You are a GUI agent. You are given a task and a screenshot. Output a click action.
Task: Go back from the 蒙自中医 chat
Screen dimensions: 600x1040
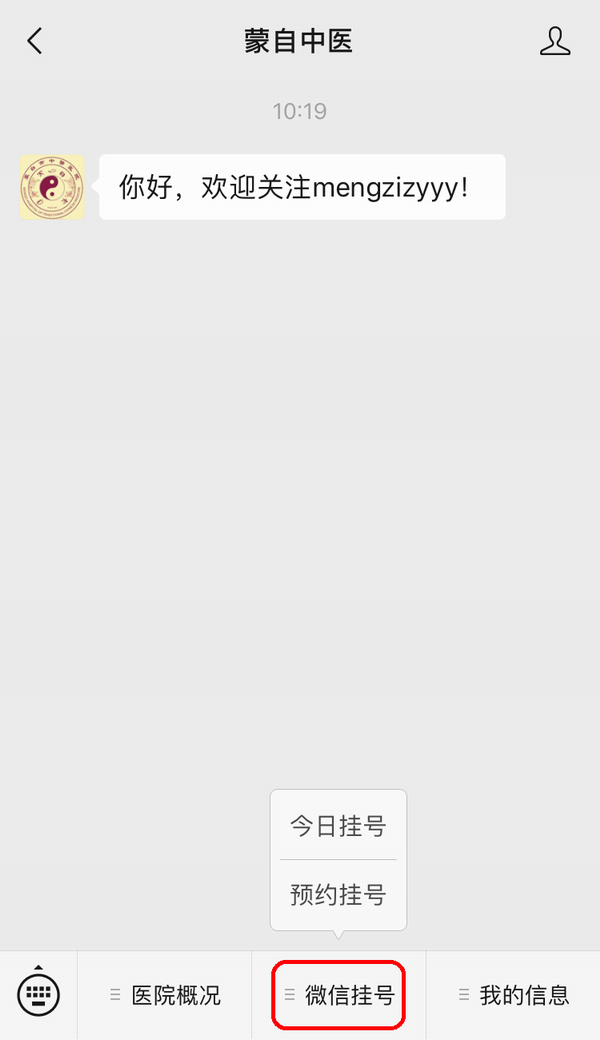point(35,41)
